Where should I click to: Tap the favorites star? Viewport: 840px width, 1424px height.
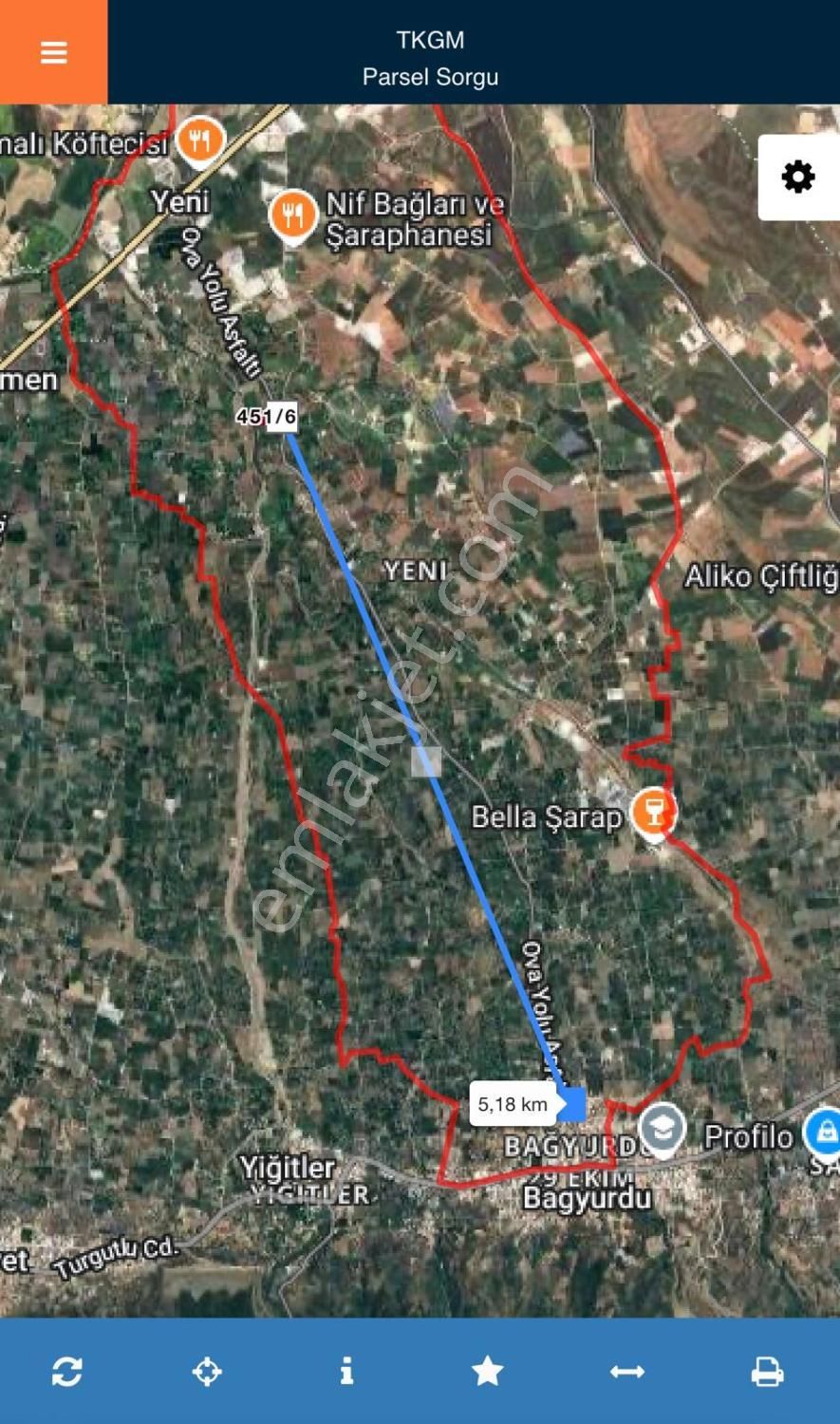click(x=487, y=1371)
